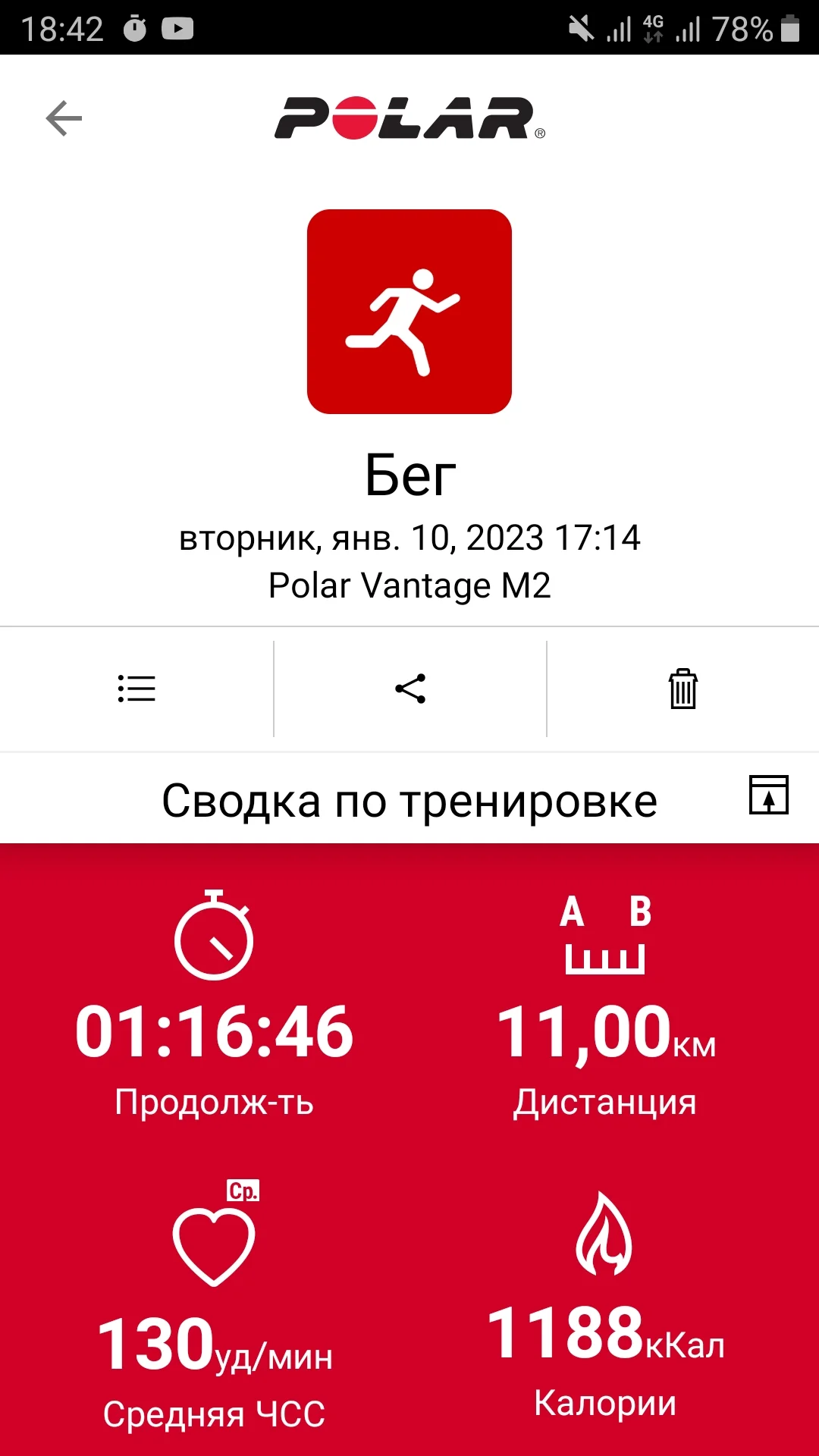The image size is (819, 1456).
Task: Go back using the arrow icon
Action: (x=64, y=118)
